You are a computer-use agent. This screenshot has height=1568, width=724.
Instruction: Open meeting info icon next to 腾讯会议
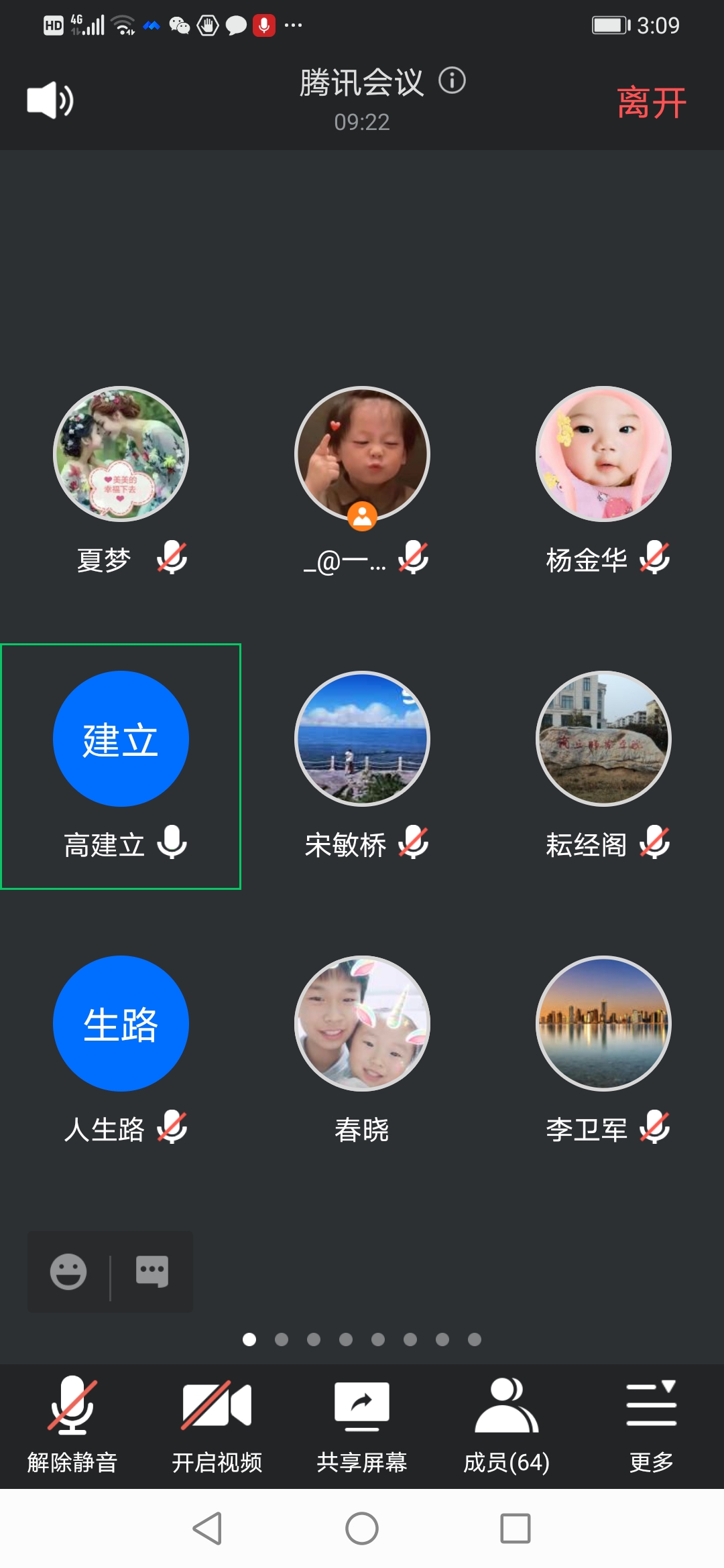(x=452, y=81)
